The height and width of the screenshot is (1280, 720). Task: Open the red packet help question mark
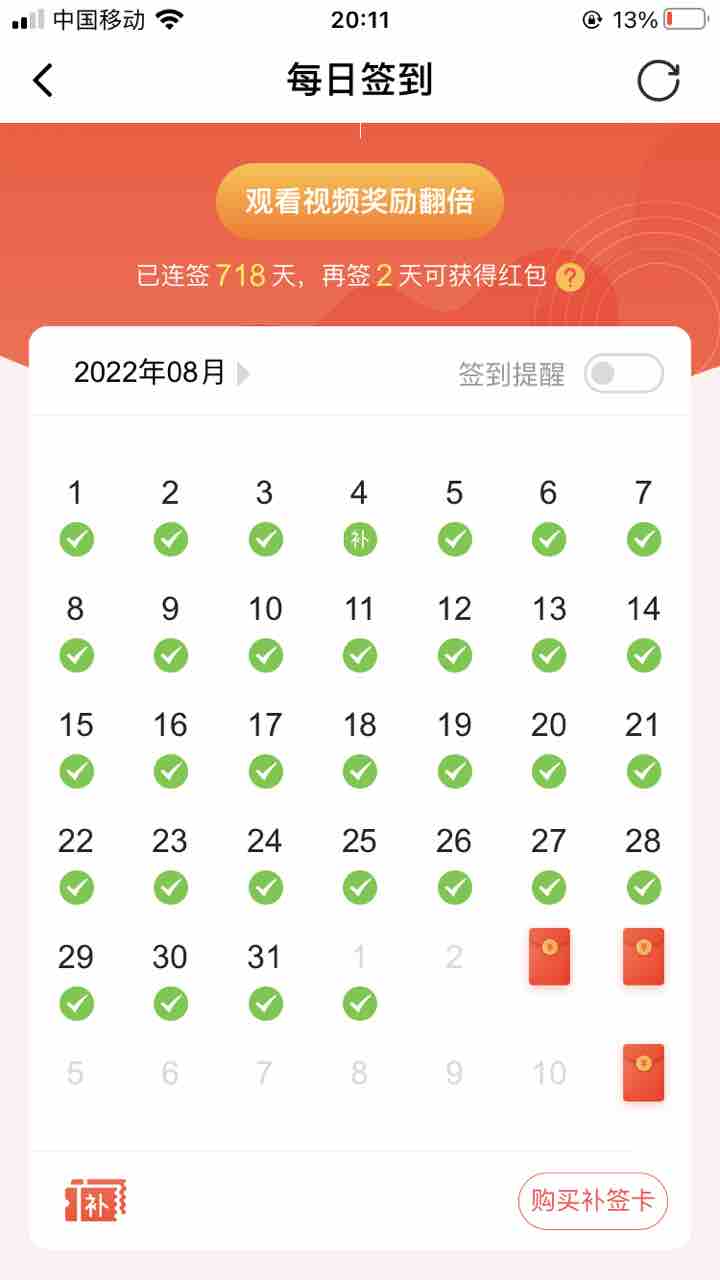coord(570,277)
